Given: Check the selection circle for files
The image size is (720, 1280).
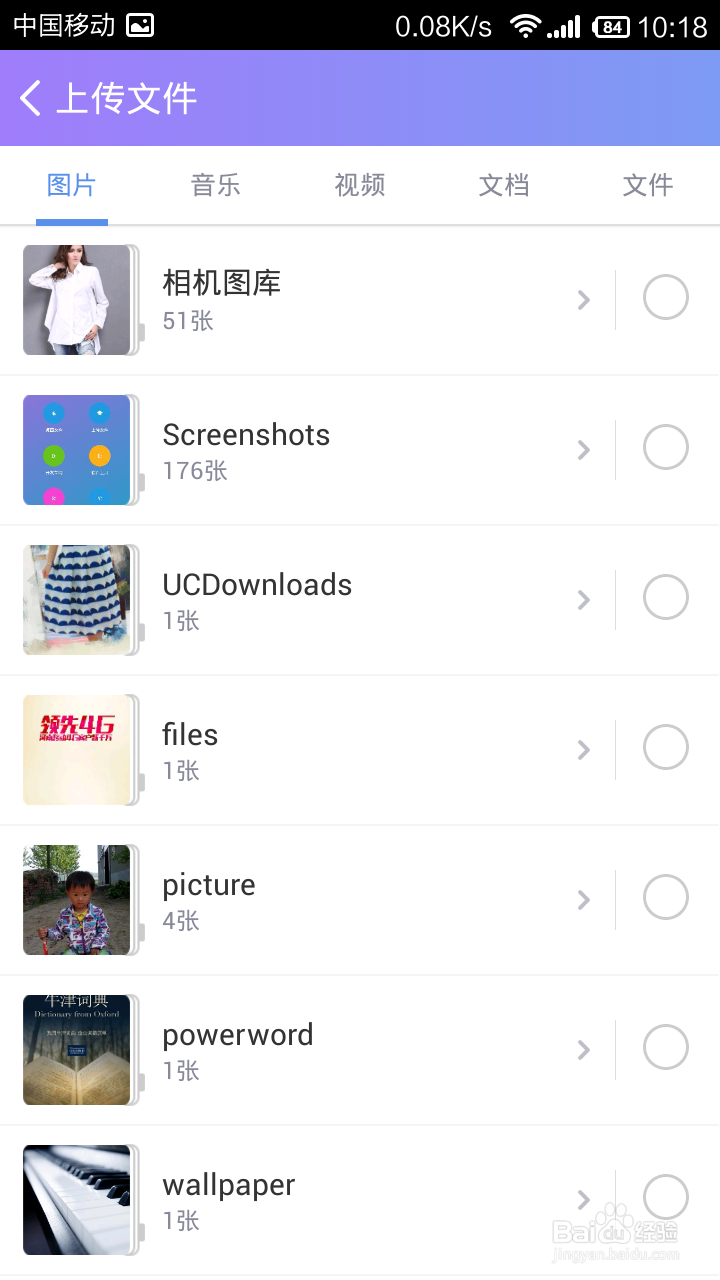Looking at the screenshot, I should (666, 748).
